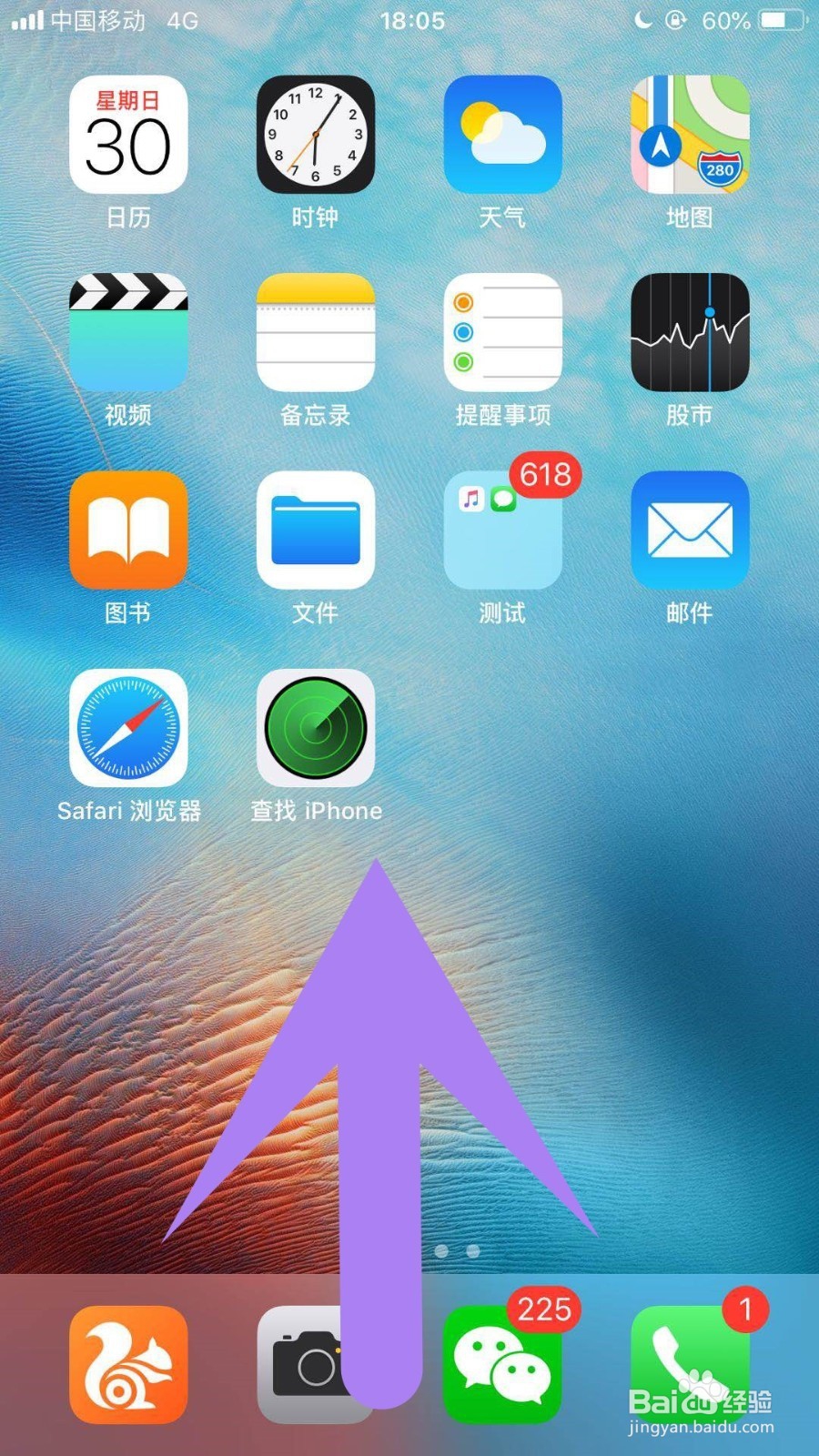
Task: Launch Safari 浏览器
Action: point(129,728)
